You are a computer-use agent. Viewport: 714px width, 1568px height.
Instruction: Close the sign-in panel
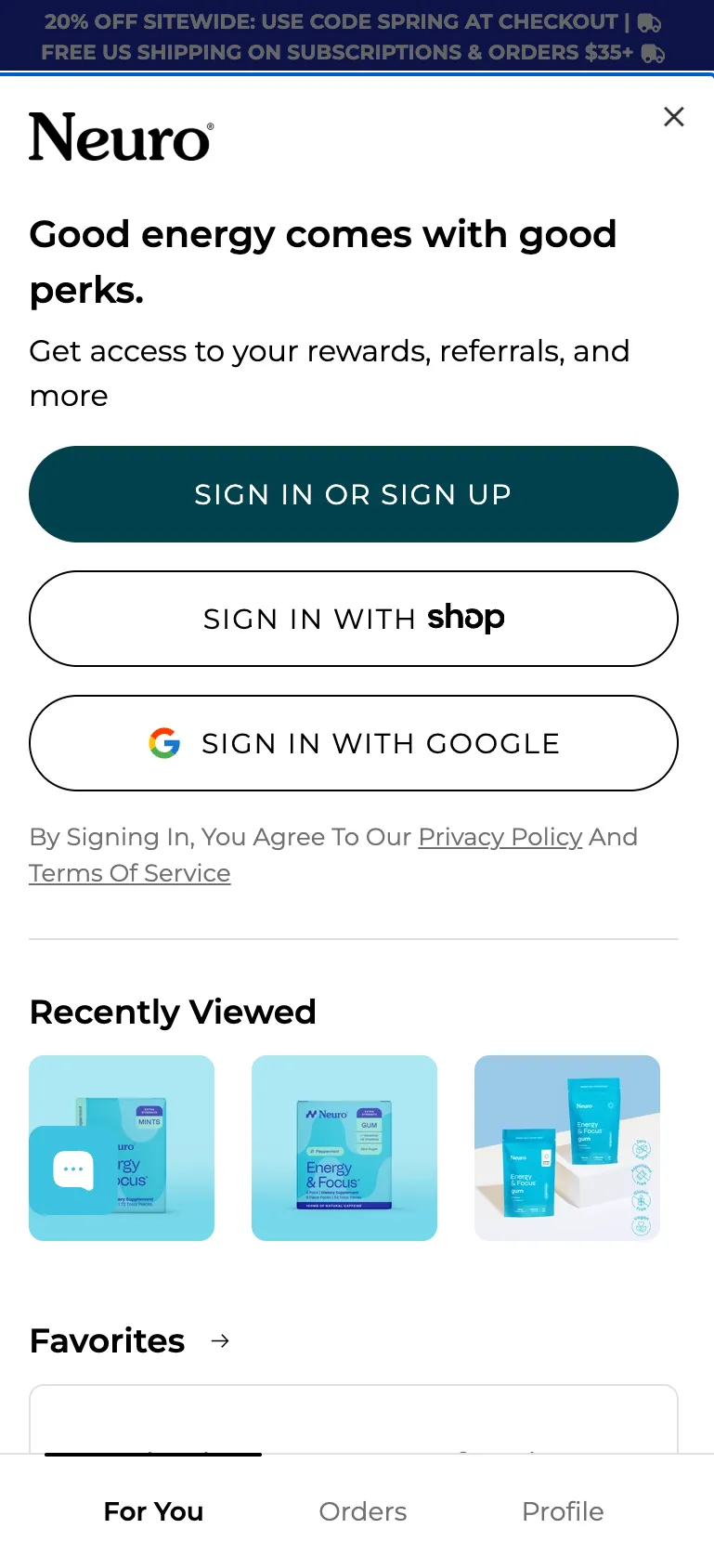point(674,117)
